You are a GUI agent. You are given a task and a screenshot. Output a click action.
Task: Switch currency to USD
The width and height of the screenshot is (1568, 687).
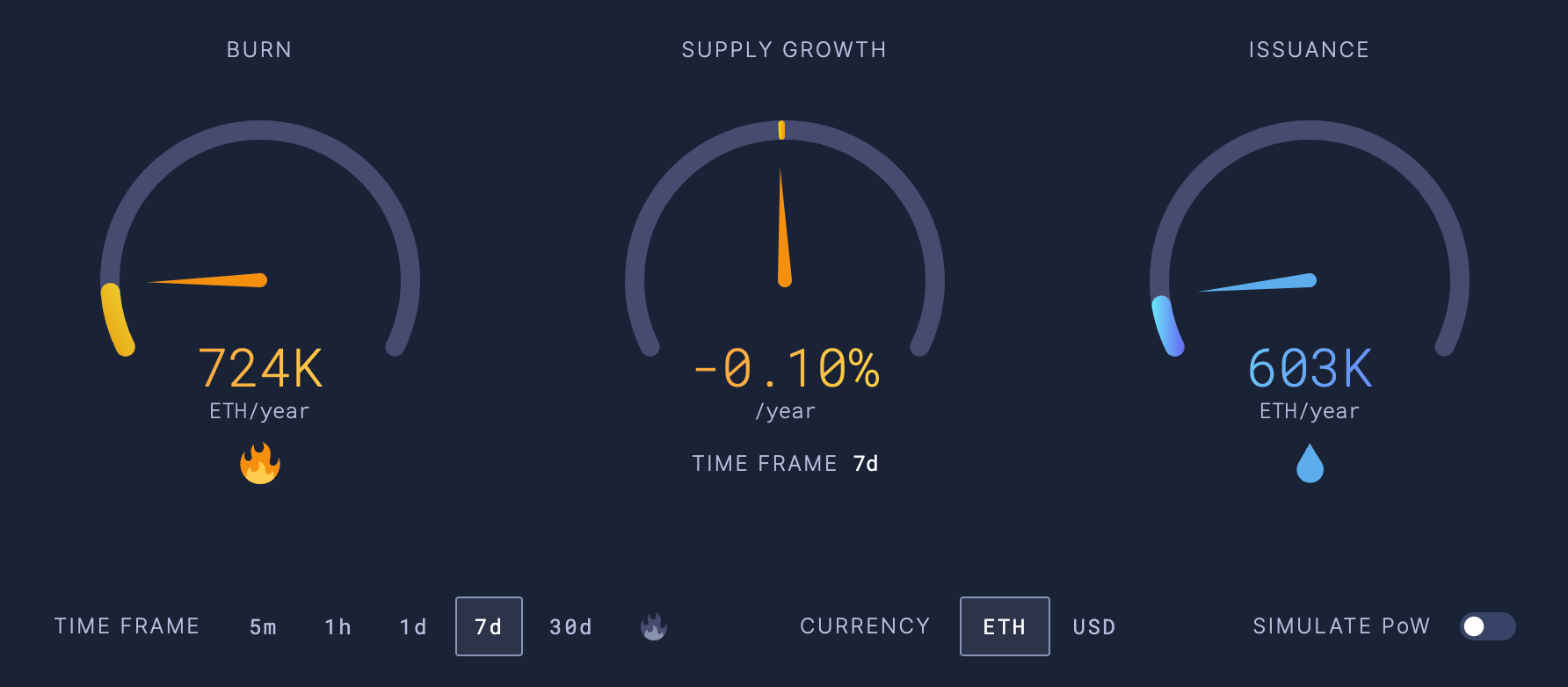tap(1093, 626)
